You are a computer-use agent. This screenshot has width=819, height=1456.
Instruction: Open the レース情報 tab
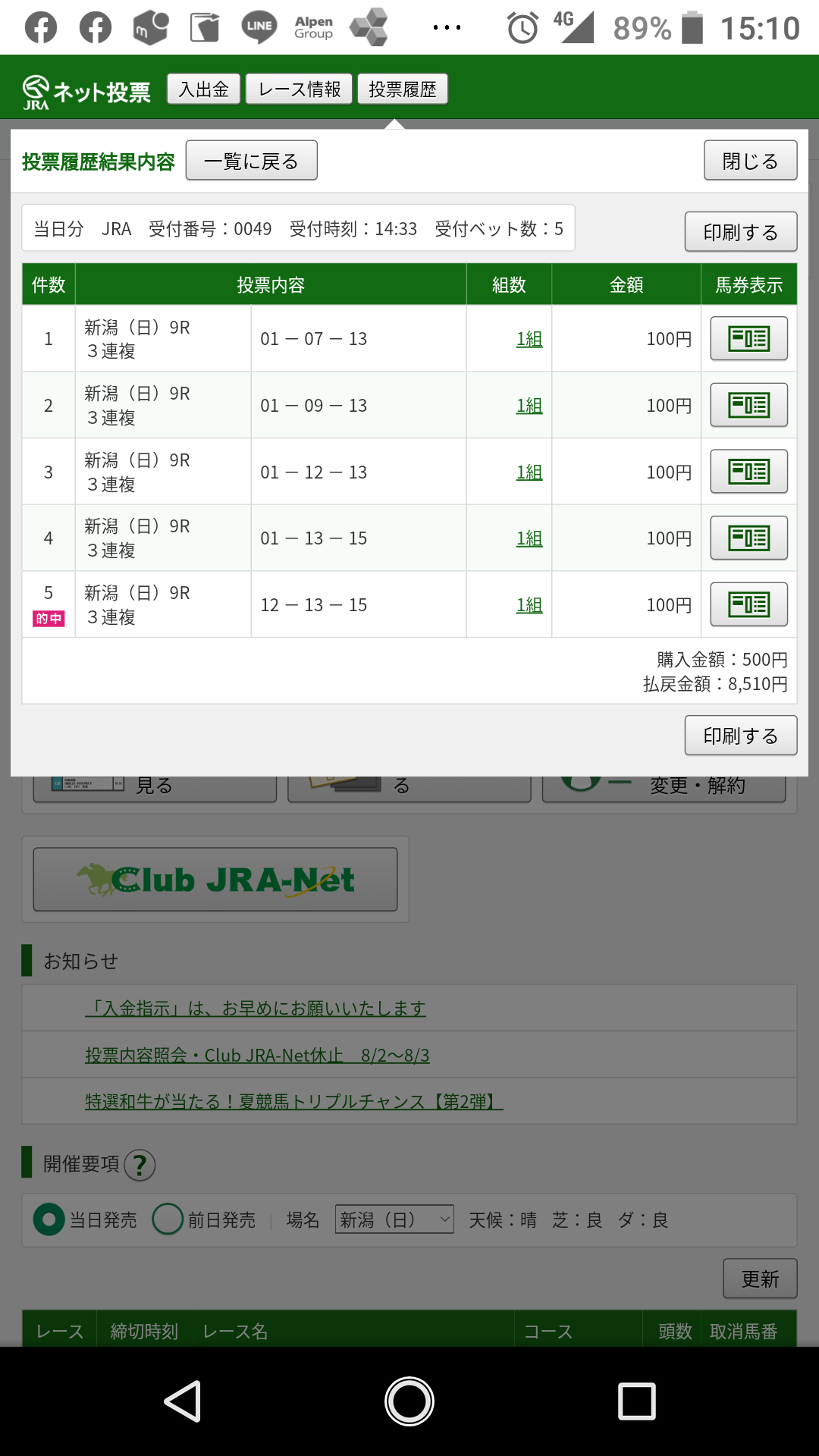click(x=299, y=89)
